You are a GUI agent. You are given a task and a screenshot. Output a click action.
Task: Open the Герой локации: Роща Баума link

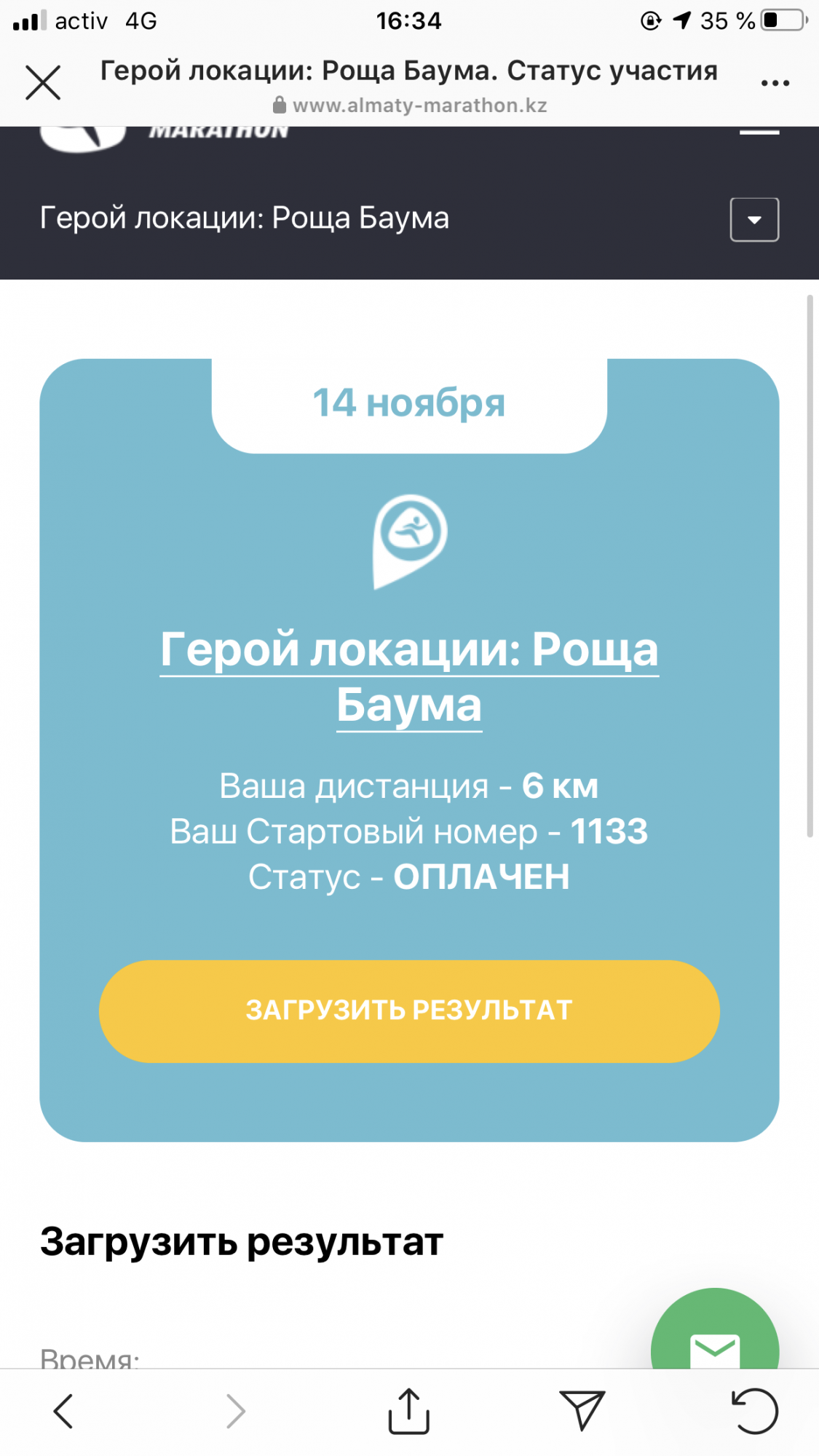pos(409,676)
